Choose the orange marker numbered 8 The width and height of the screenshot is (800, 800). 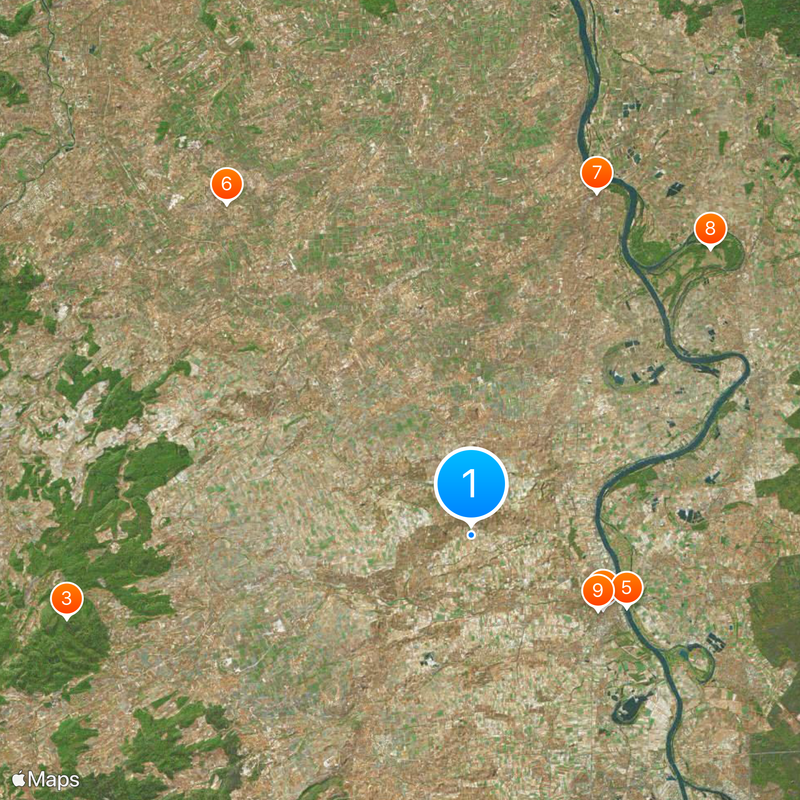710,230
